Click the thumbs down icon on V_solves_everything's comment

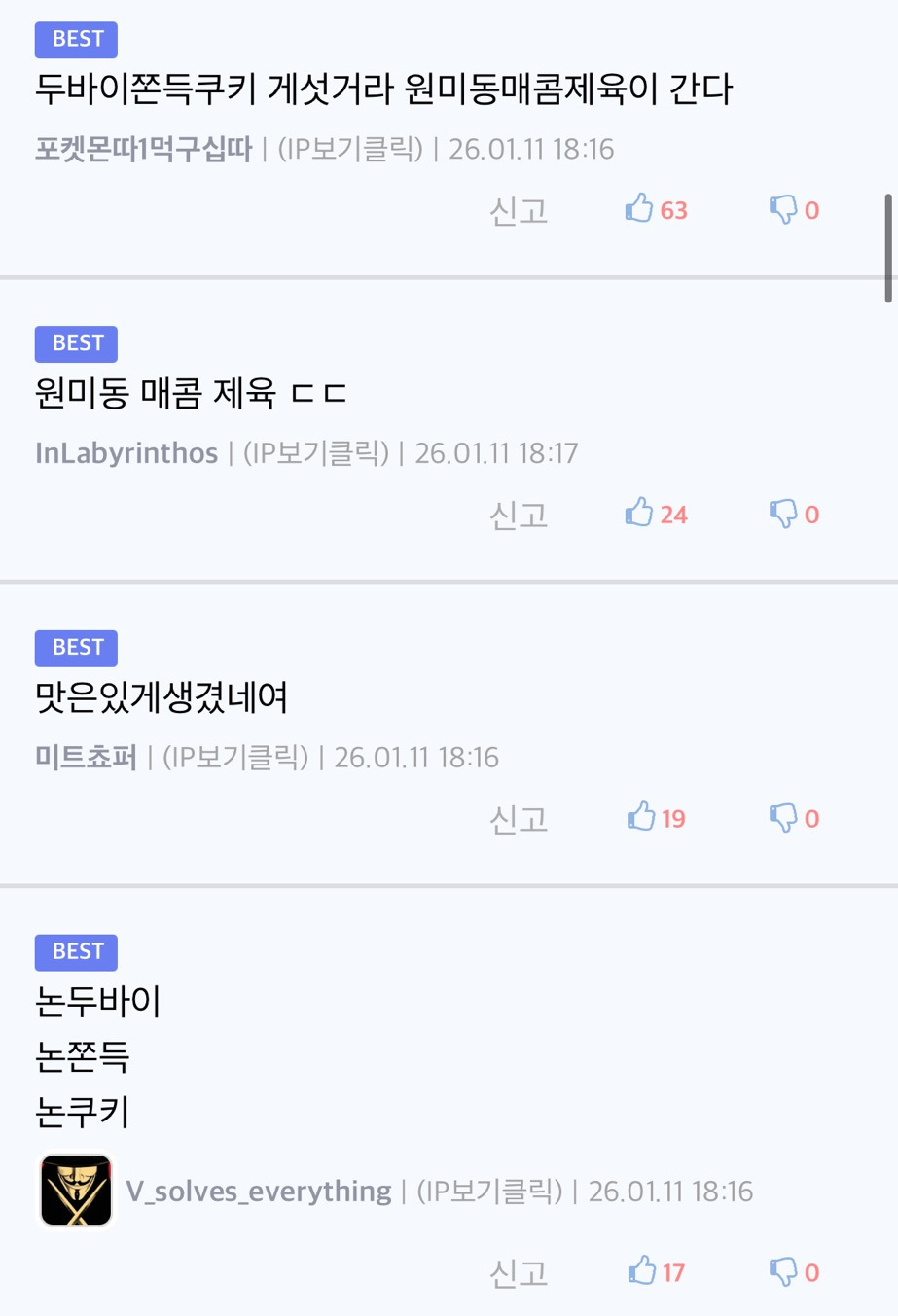pos(782,1271)
